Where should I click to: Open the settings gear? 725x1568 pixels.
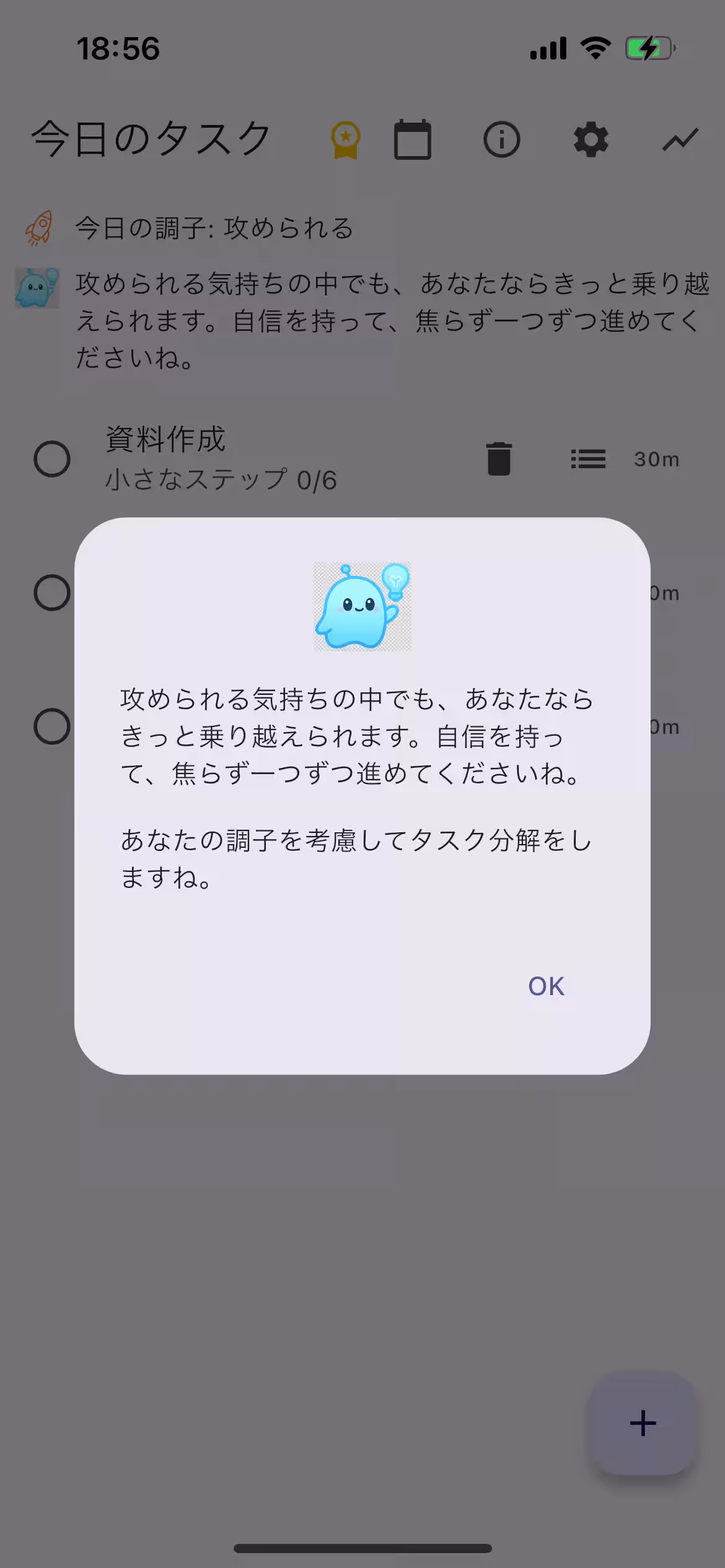click(591, 139)
